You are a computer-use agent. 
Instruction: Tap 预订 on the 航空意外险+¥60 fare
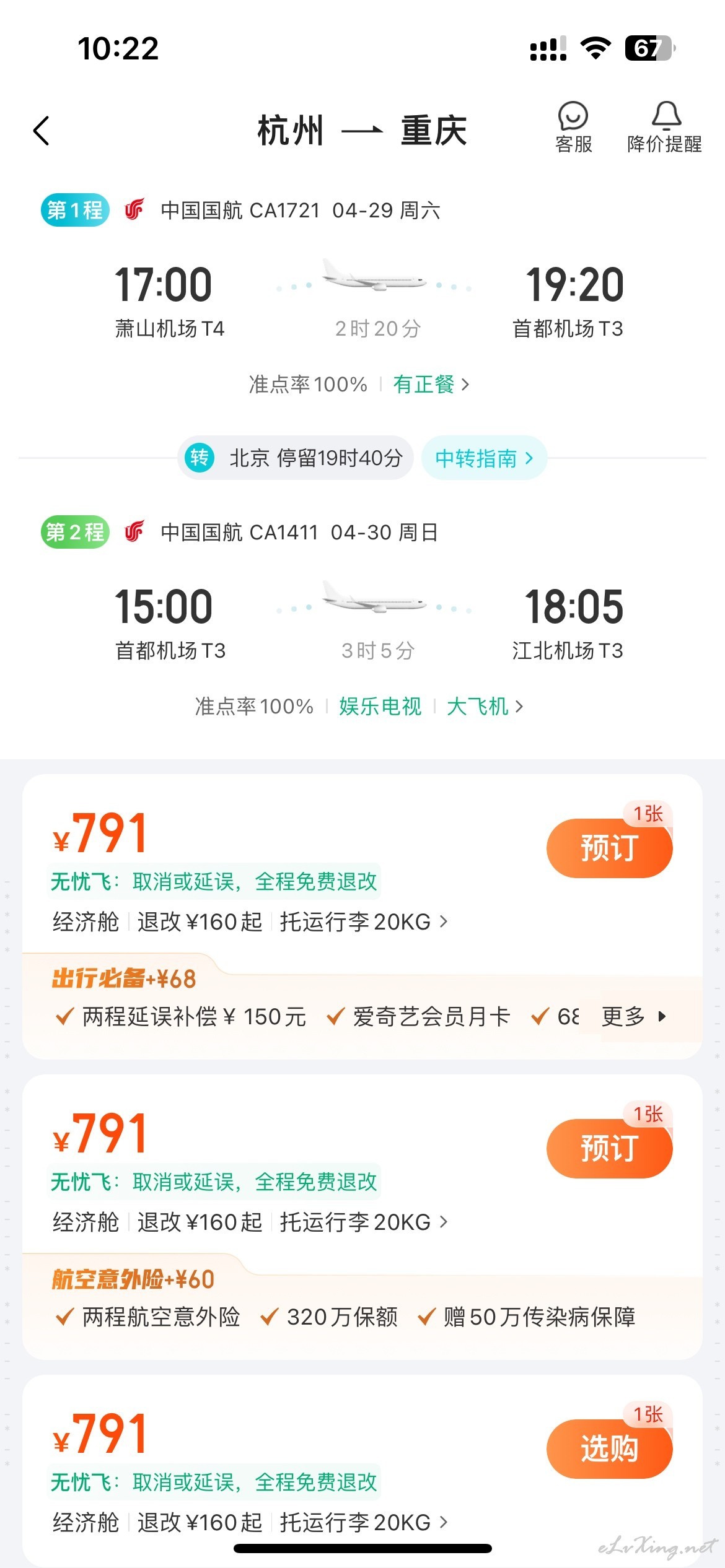609,1148
